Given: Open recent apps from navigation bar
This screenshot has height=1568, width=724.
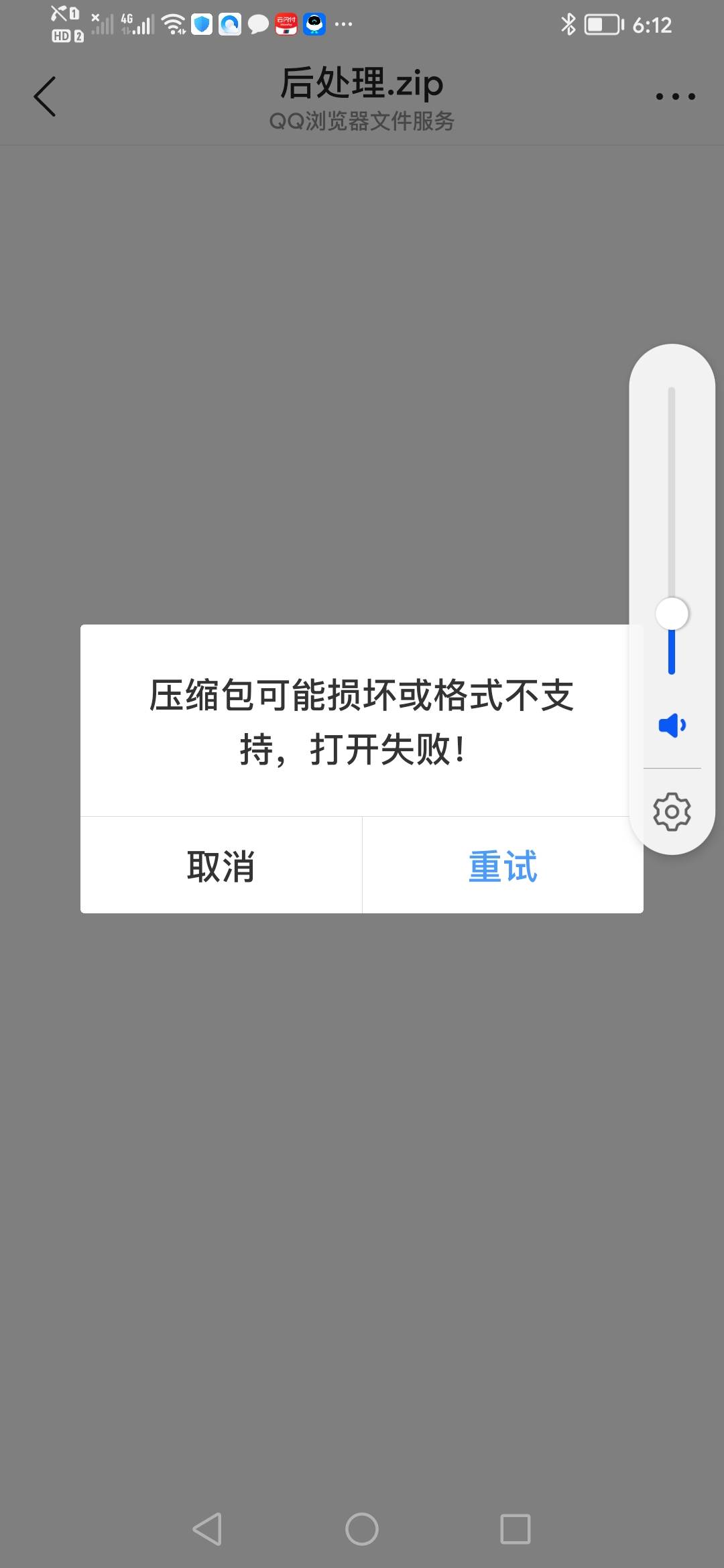Looking at the screenshot, I should tap(516, 1529).
